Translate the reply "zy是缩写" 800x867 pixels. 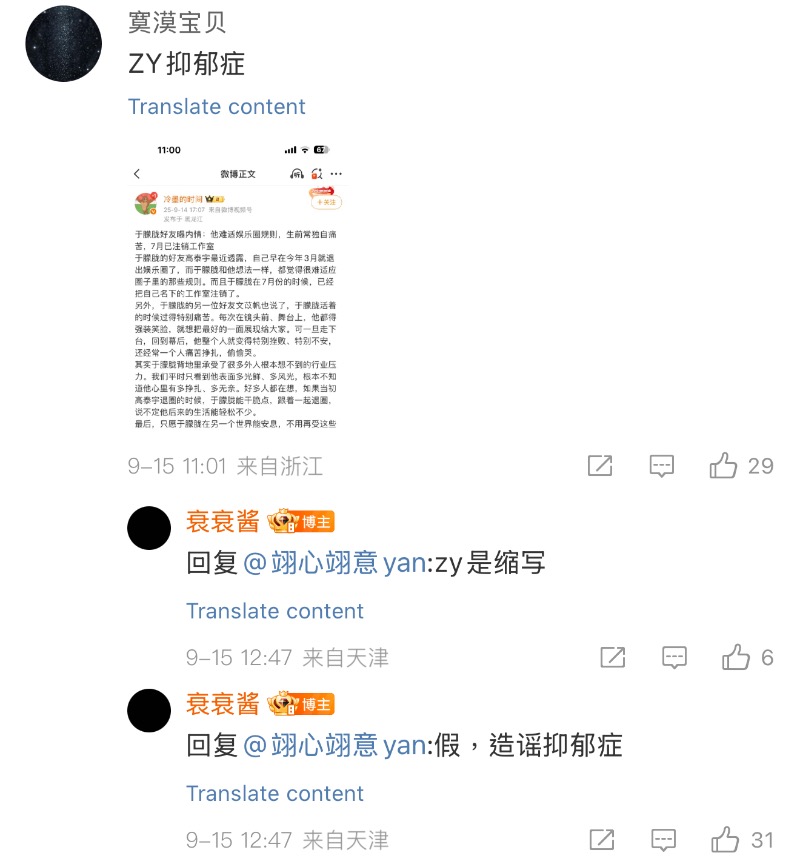point(274,611)
